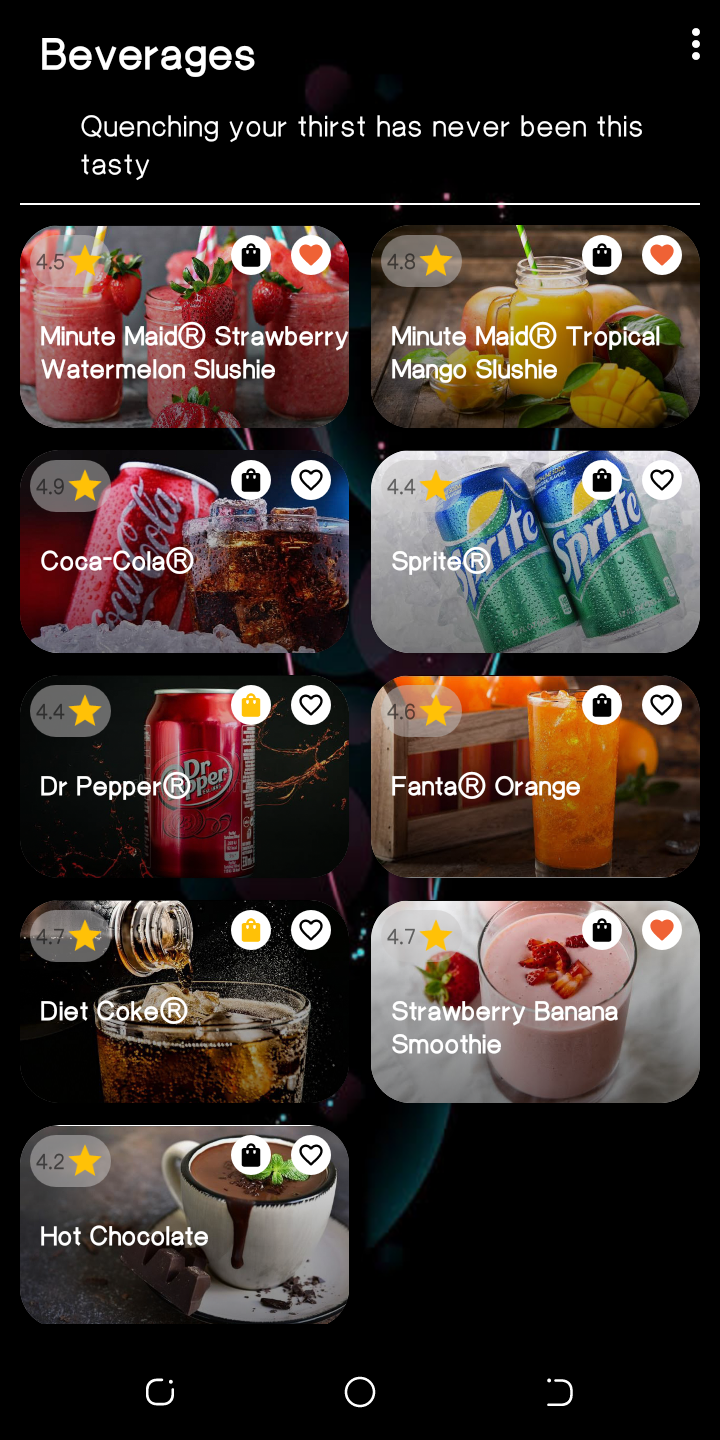This screenshot has height=1440, width=720.
Task: Unfavorite the Strawberry Banana Smoothie
Action: [662, 930]
